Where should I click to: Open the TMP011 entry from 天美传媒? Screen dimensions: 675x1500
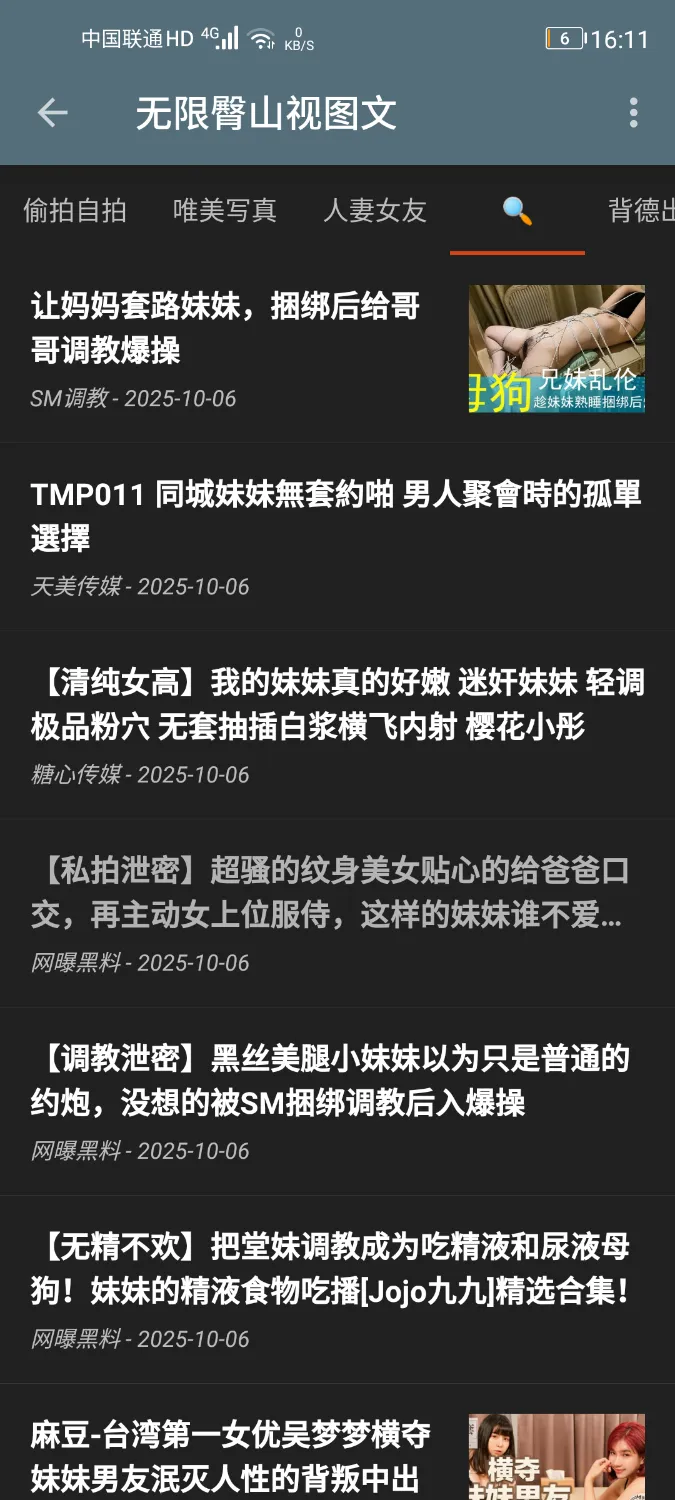click(336, 516)
